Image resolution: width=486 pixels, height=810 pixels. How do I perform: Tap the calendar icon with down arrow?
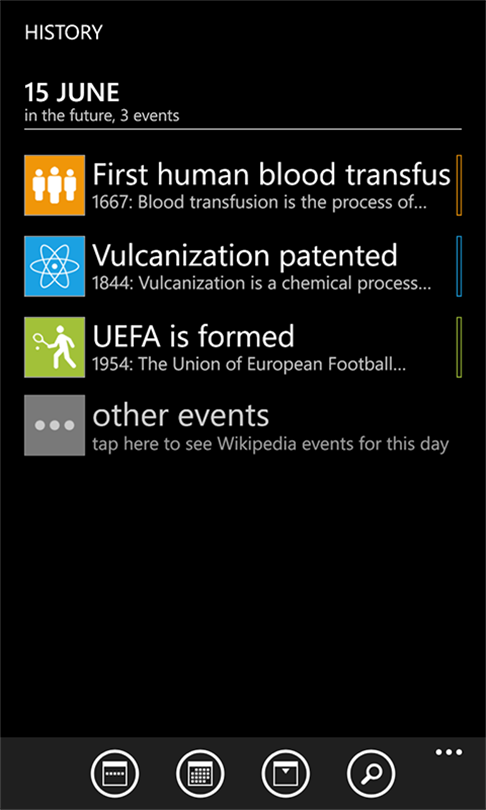tap(286, 773)
